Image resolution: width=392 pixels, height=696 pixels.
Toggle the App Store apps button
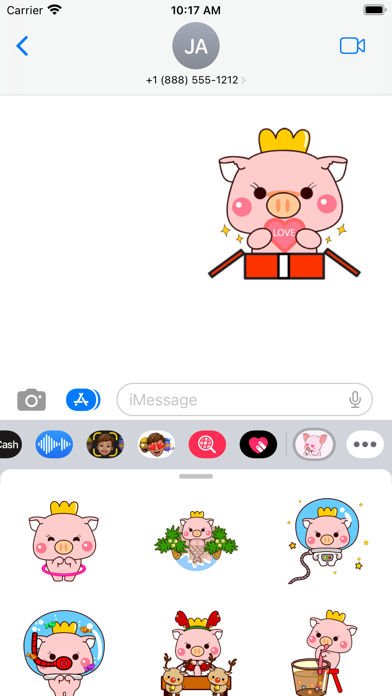[83, 400]
